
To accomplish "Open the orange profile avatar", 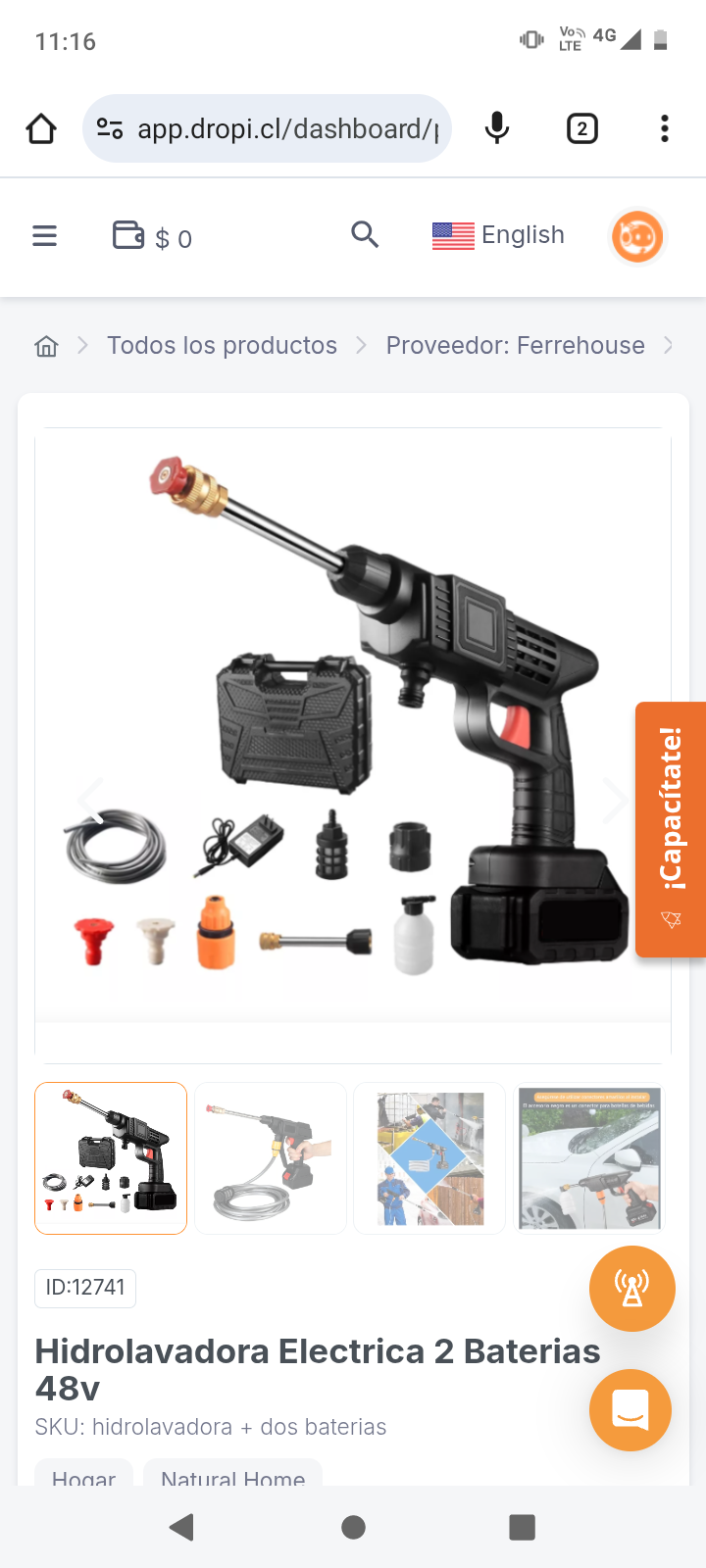I will 637,236.
